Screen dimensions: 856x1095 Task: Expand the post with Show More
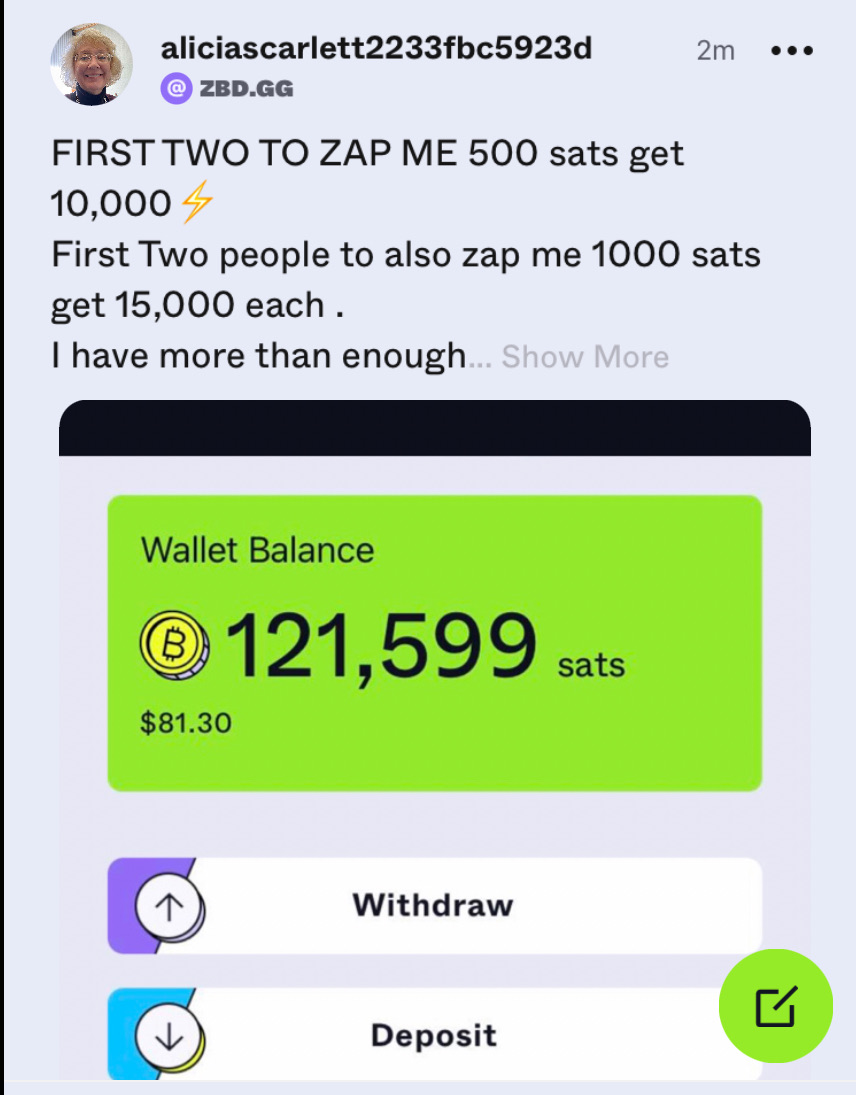point(585,357)
